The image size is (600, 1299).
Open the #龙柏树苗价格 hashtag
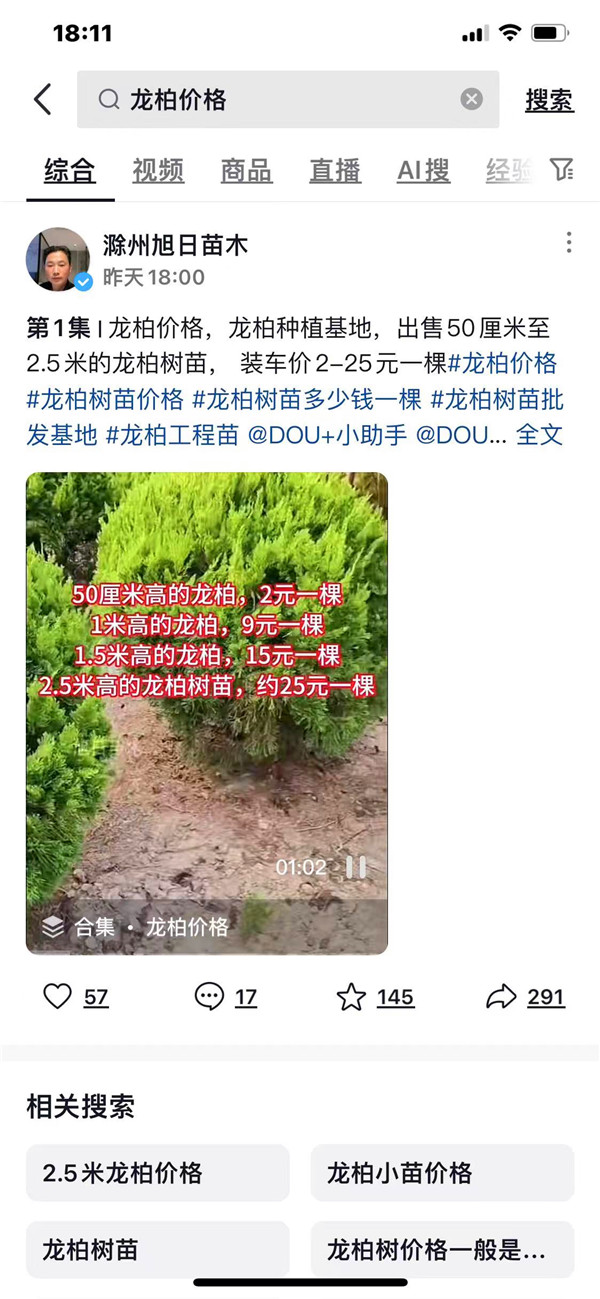(106, 399)
